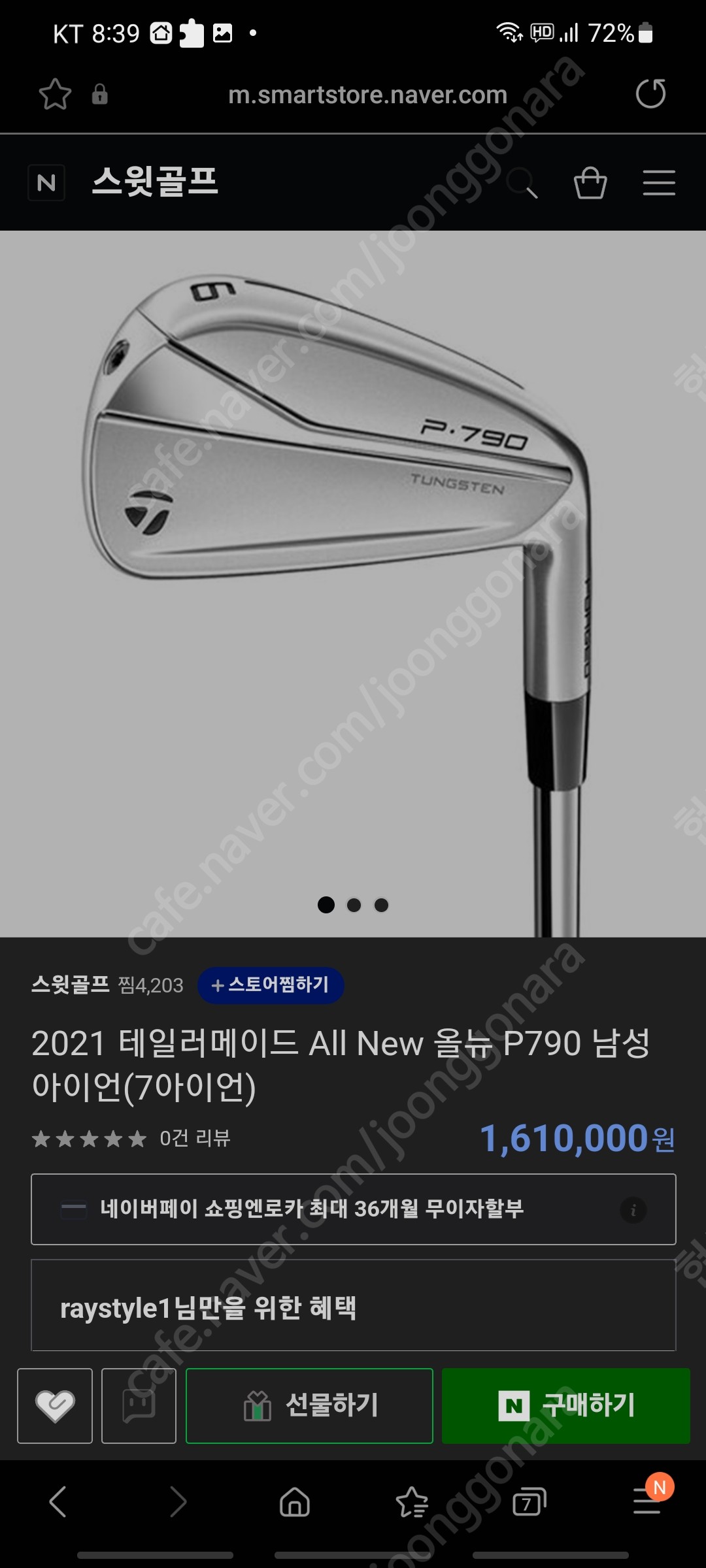
Task: Open the store hamburger menu
Action: 658,182
